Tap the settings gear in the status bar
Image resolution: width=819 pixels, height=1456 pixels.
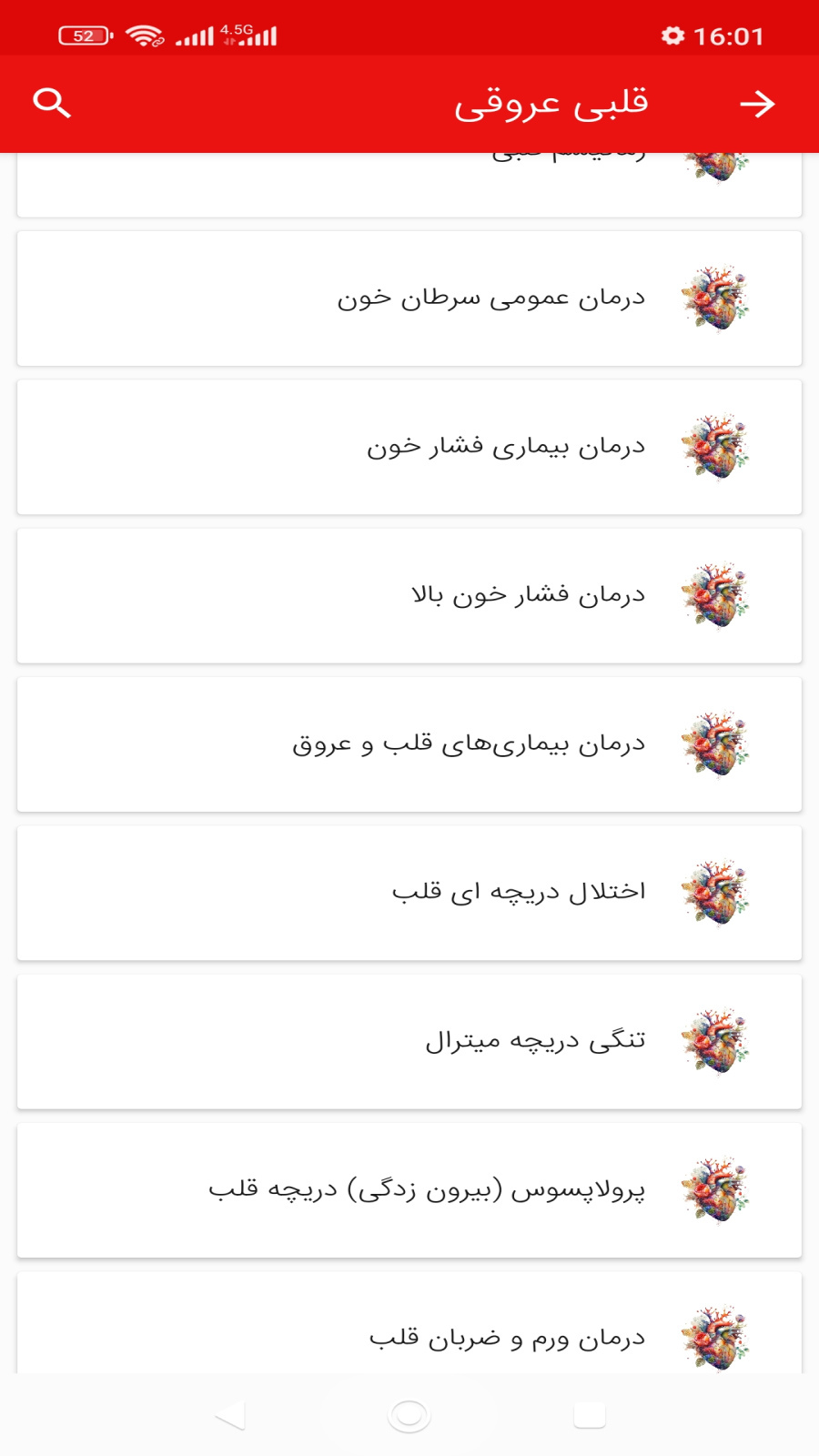(674, 36)
